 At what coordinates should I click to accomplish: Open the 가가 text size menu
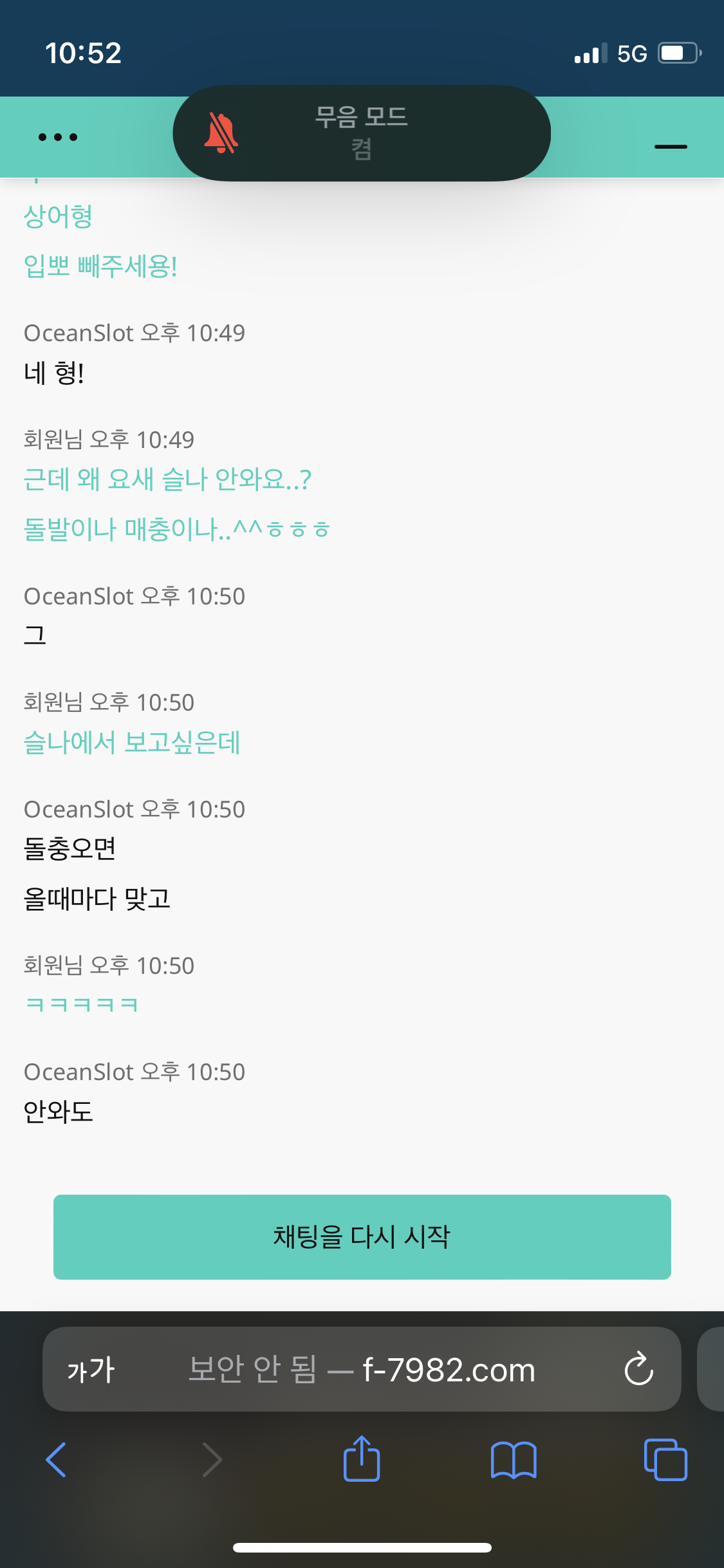point(91,1370)
